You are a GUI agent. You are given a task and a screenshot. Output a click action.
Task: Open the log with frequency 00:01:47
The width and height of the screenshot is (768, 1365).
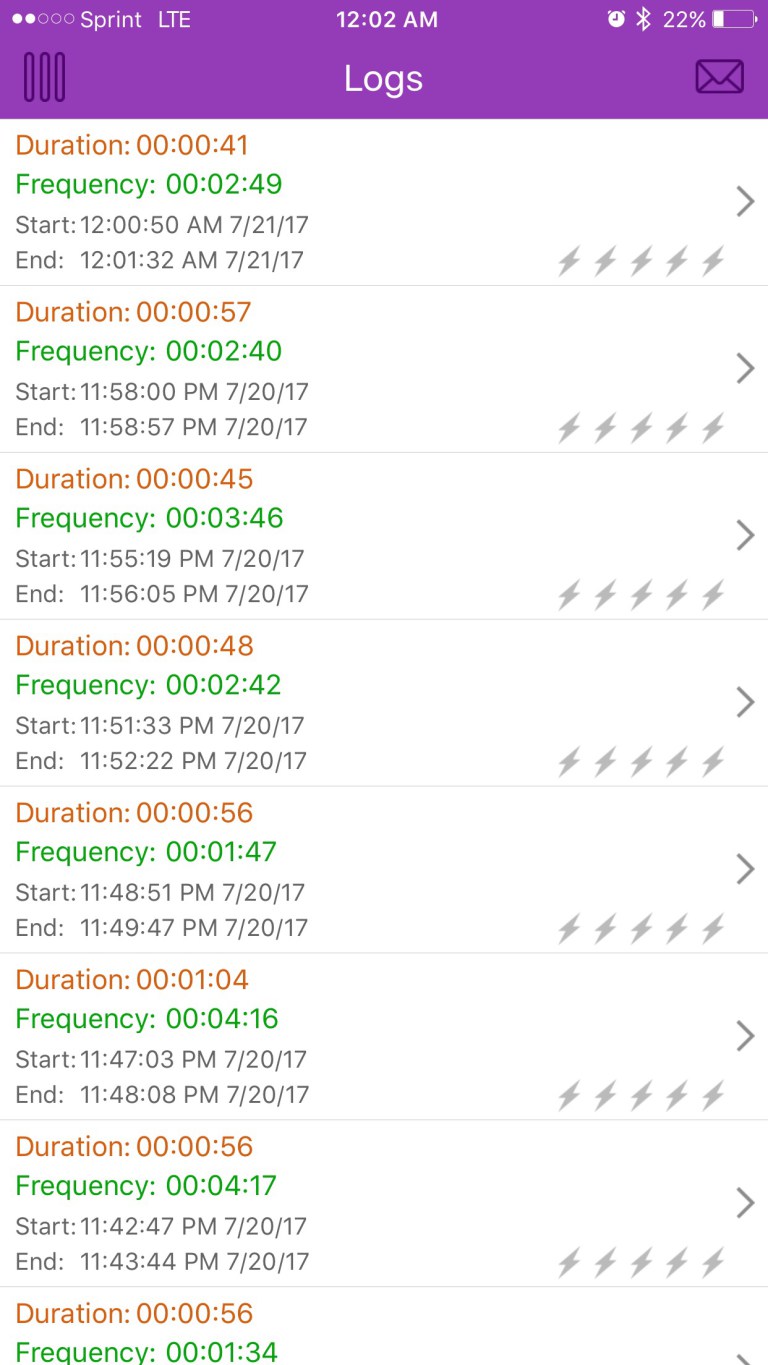point(384,870)
